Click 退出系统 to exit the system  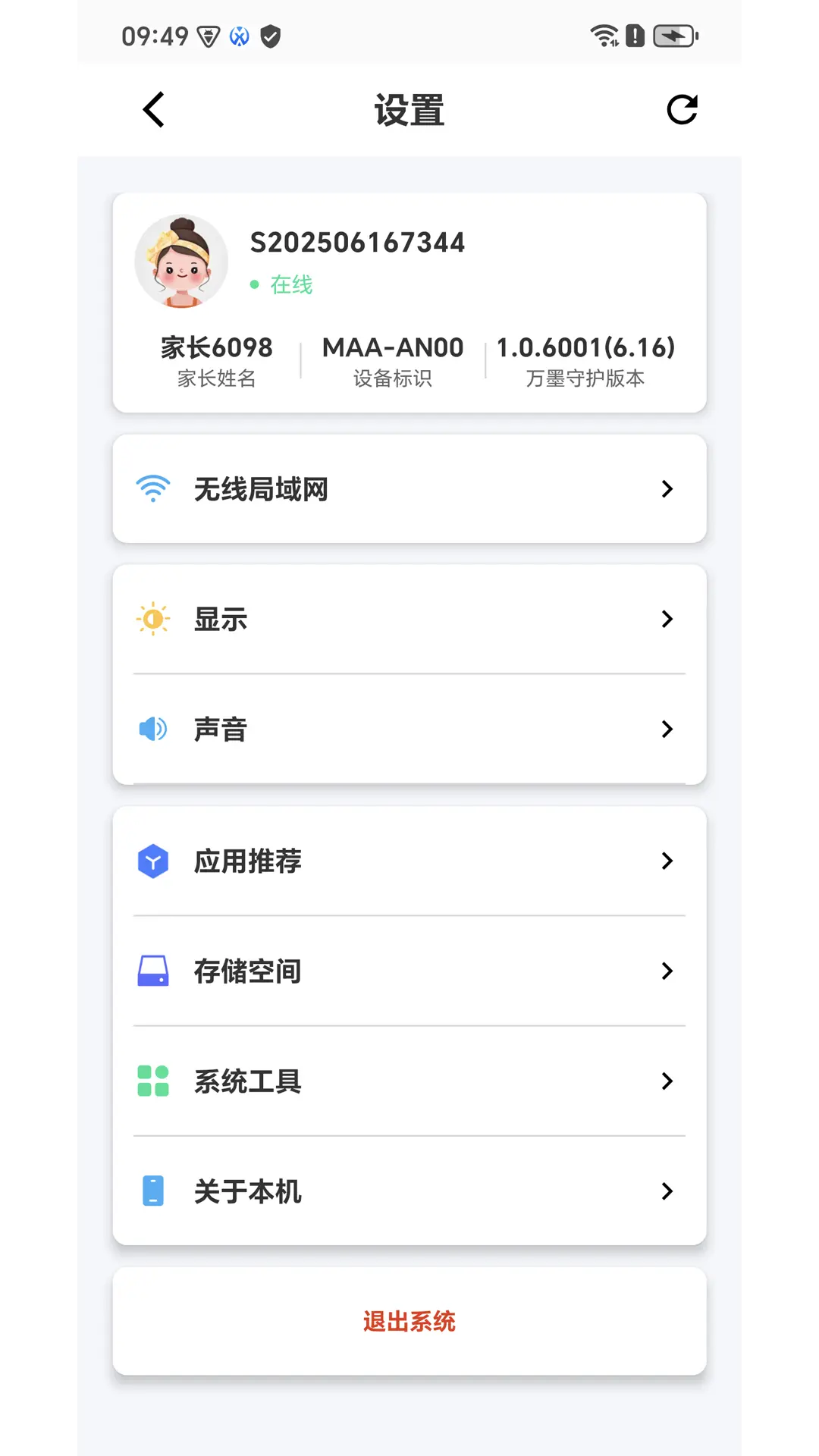point(409,1321)
